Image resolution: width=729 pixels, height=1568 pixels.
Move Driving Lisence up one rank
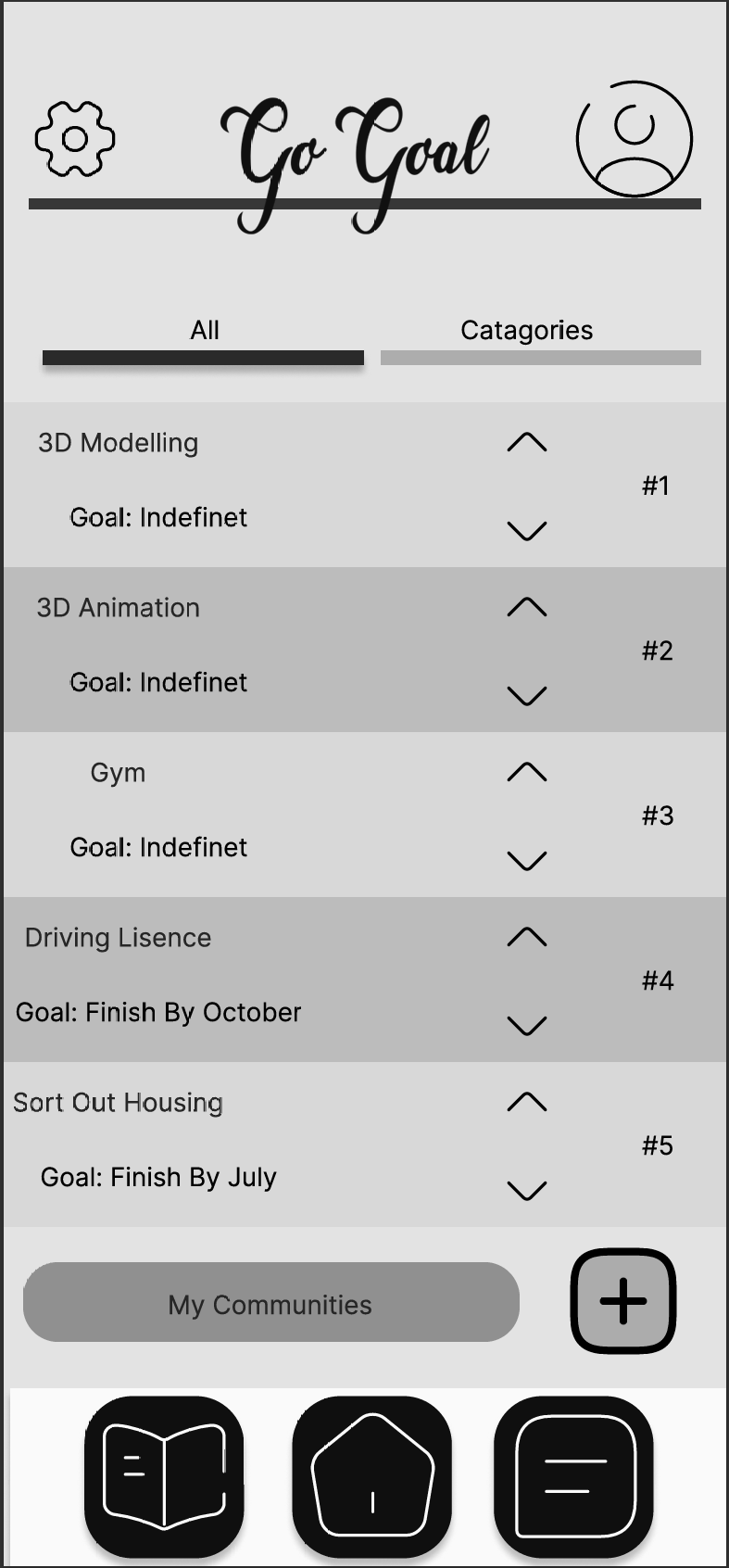(x=527, y=937)
